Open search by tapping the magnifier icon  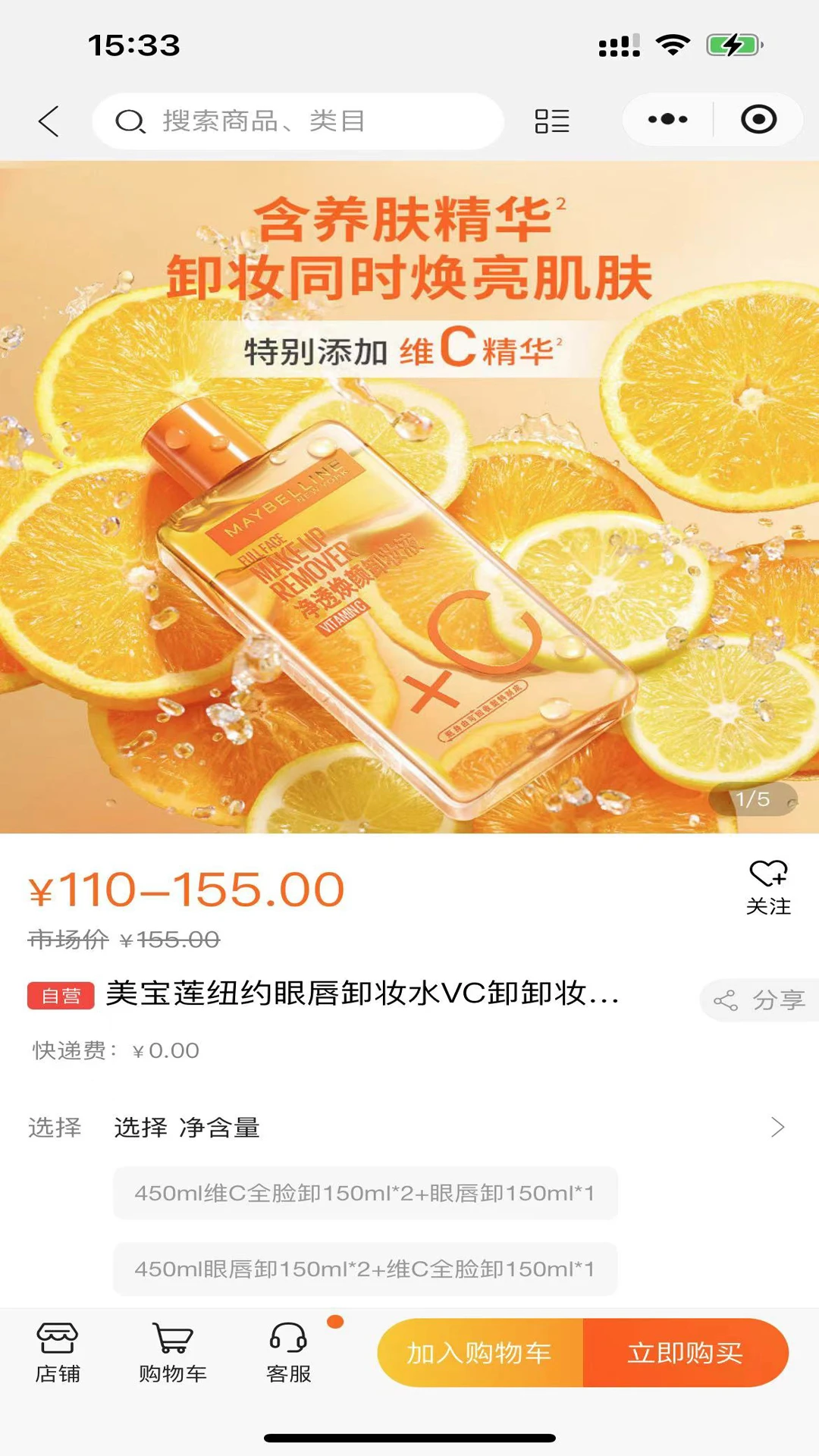click(131, 121)
